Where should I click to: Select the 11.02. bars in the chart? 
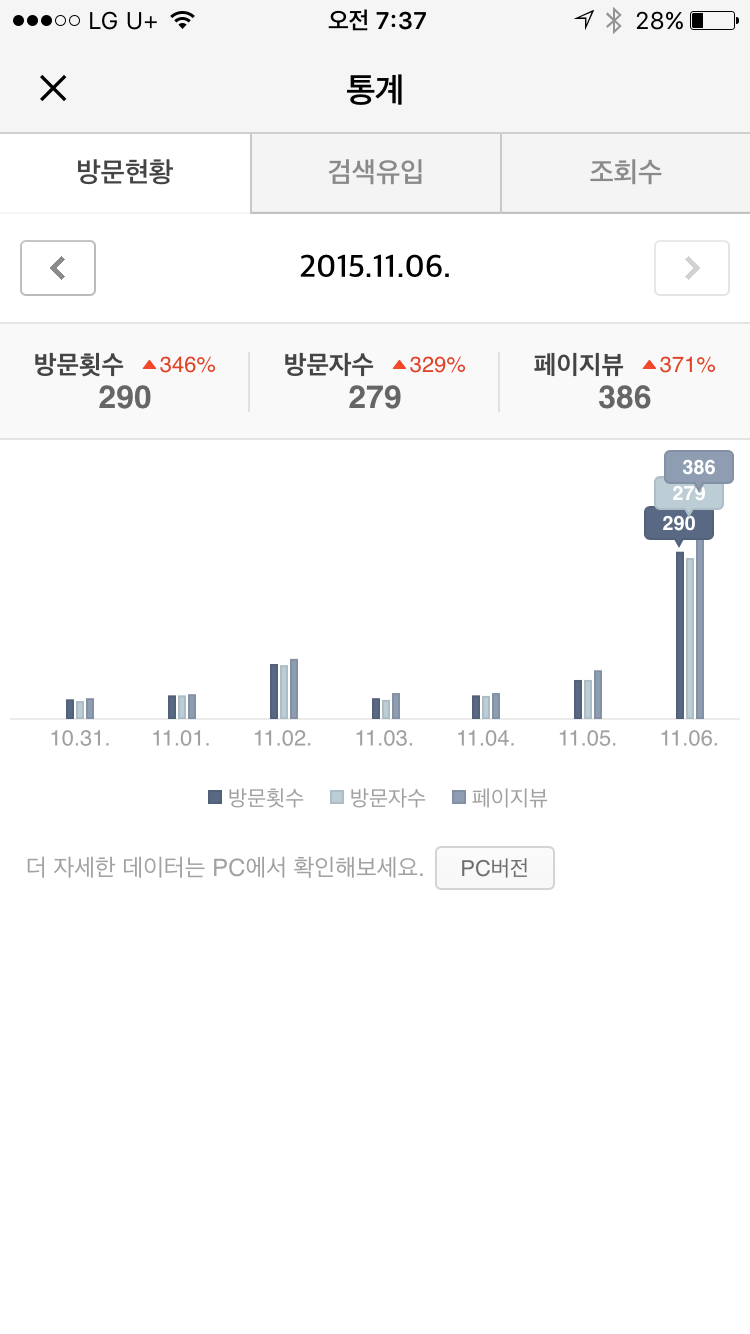284,689
